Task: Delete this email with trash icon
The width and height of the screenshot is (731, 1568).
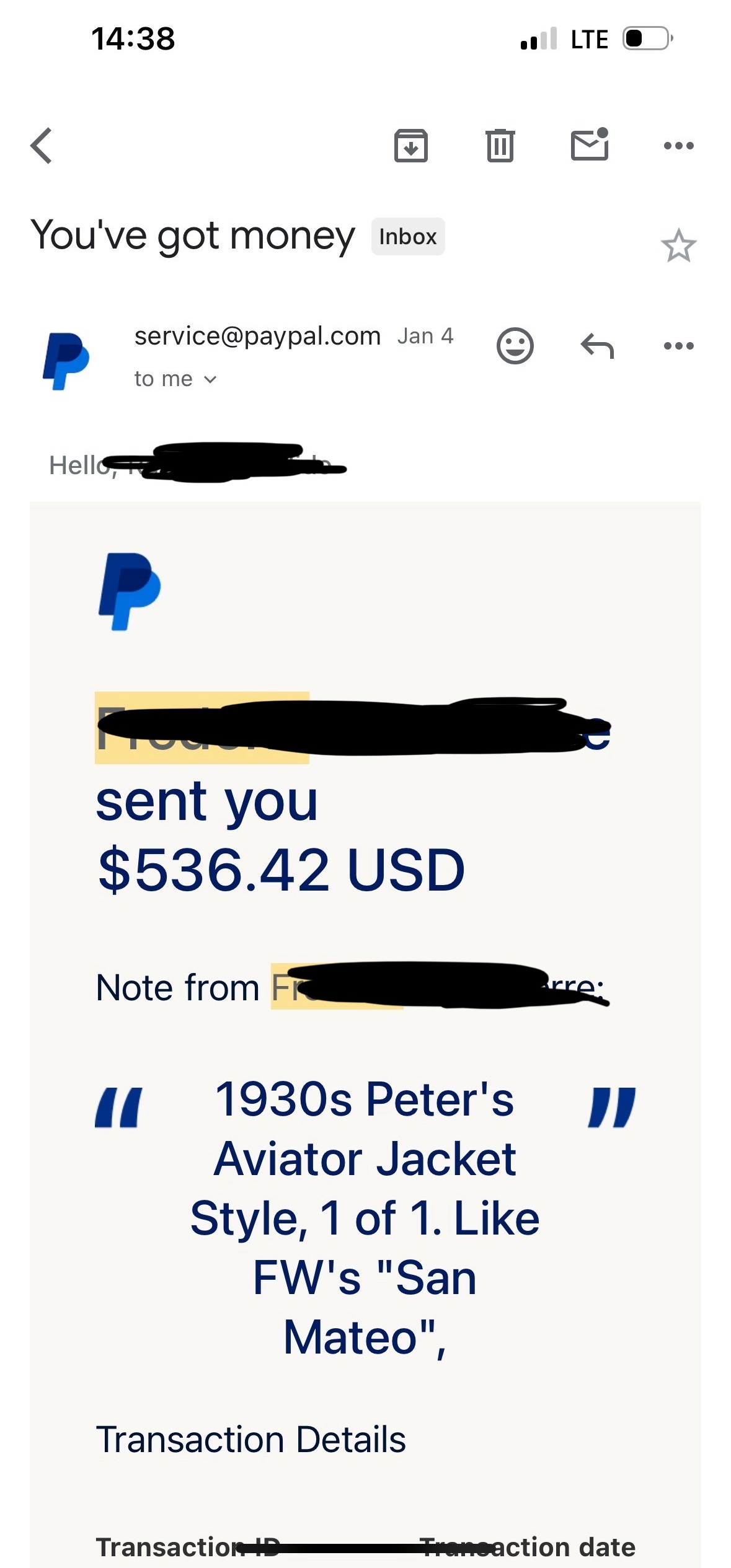Action: (500, 146)
